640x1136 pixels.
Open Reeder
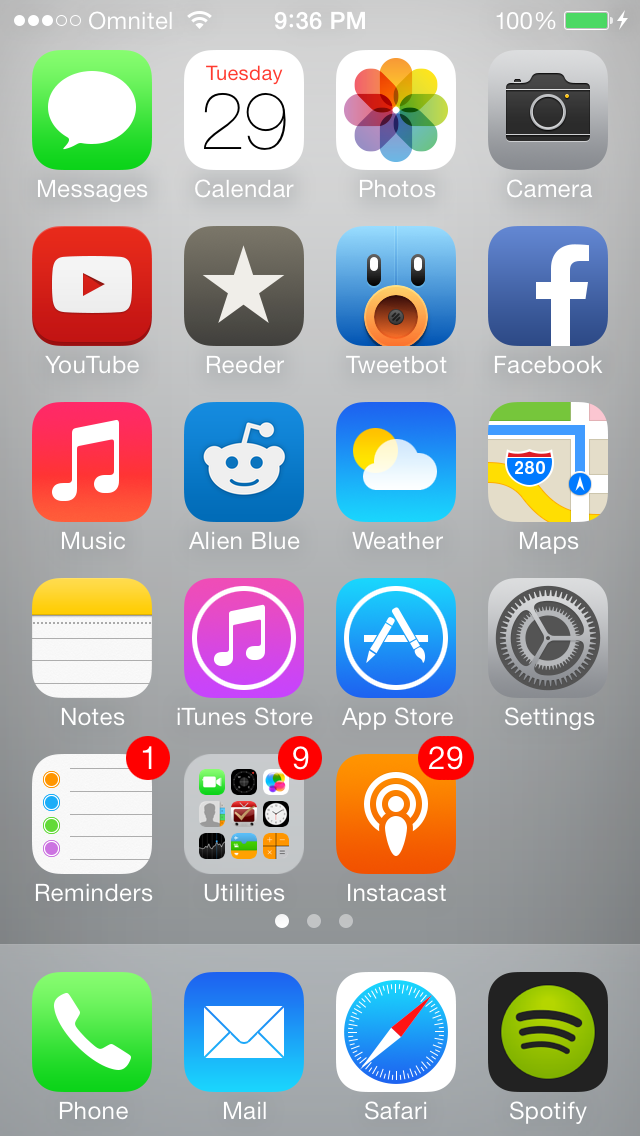(244, 286)
